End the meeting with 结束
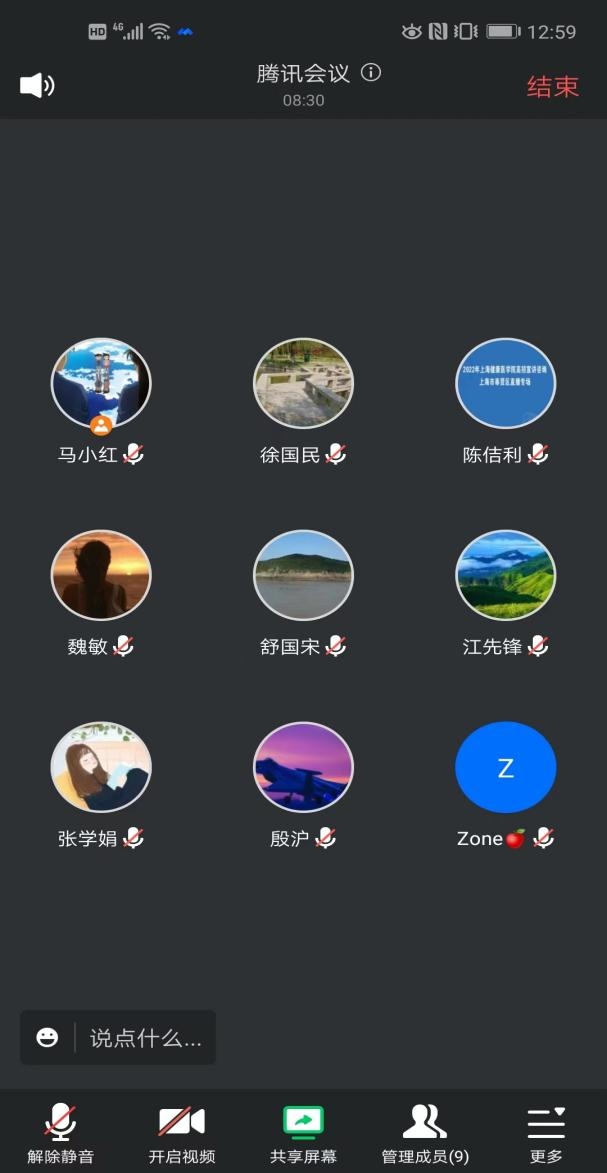Image resolution: width=607 pixels, height=1173 pixels. coord(553,86)
